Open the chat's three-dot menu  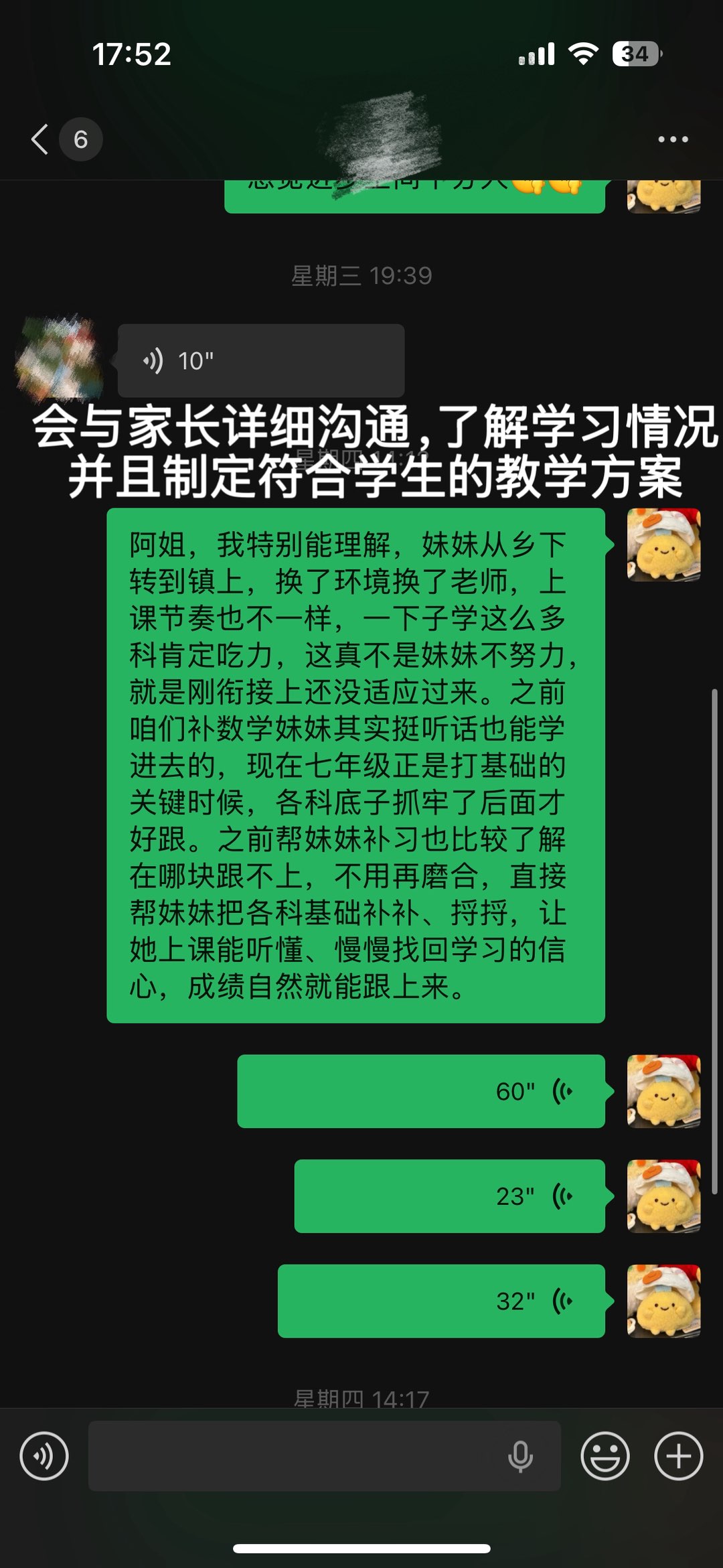tap(673, 139)
